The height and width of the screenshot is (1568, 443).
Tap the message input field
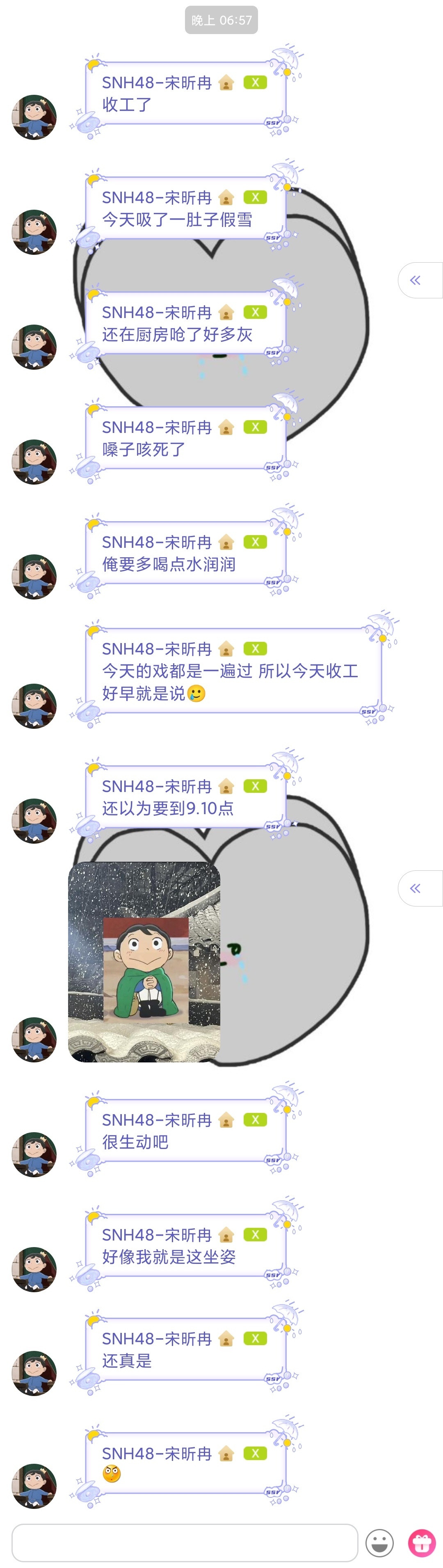pos(185,1543)
